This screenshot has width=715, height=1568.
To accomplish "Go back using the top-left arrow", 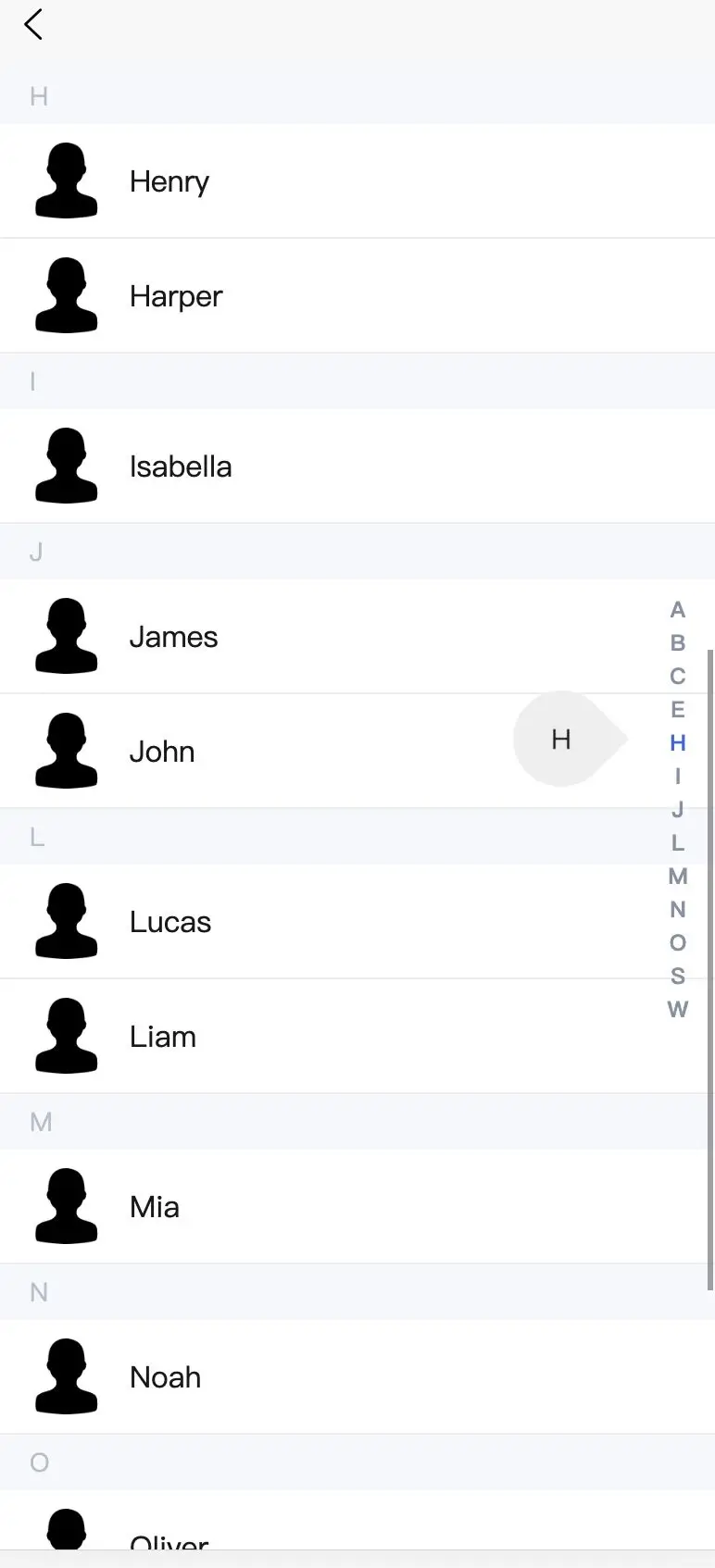I will [x=33, y=25].
